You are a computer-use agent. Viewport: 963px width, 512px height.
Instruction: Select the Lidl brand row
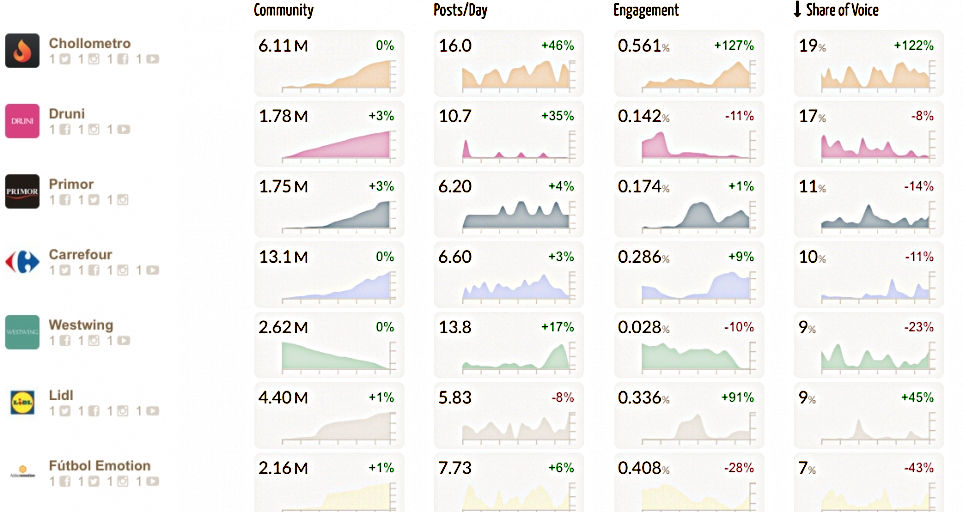[x=61, y=395]
